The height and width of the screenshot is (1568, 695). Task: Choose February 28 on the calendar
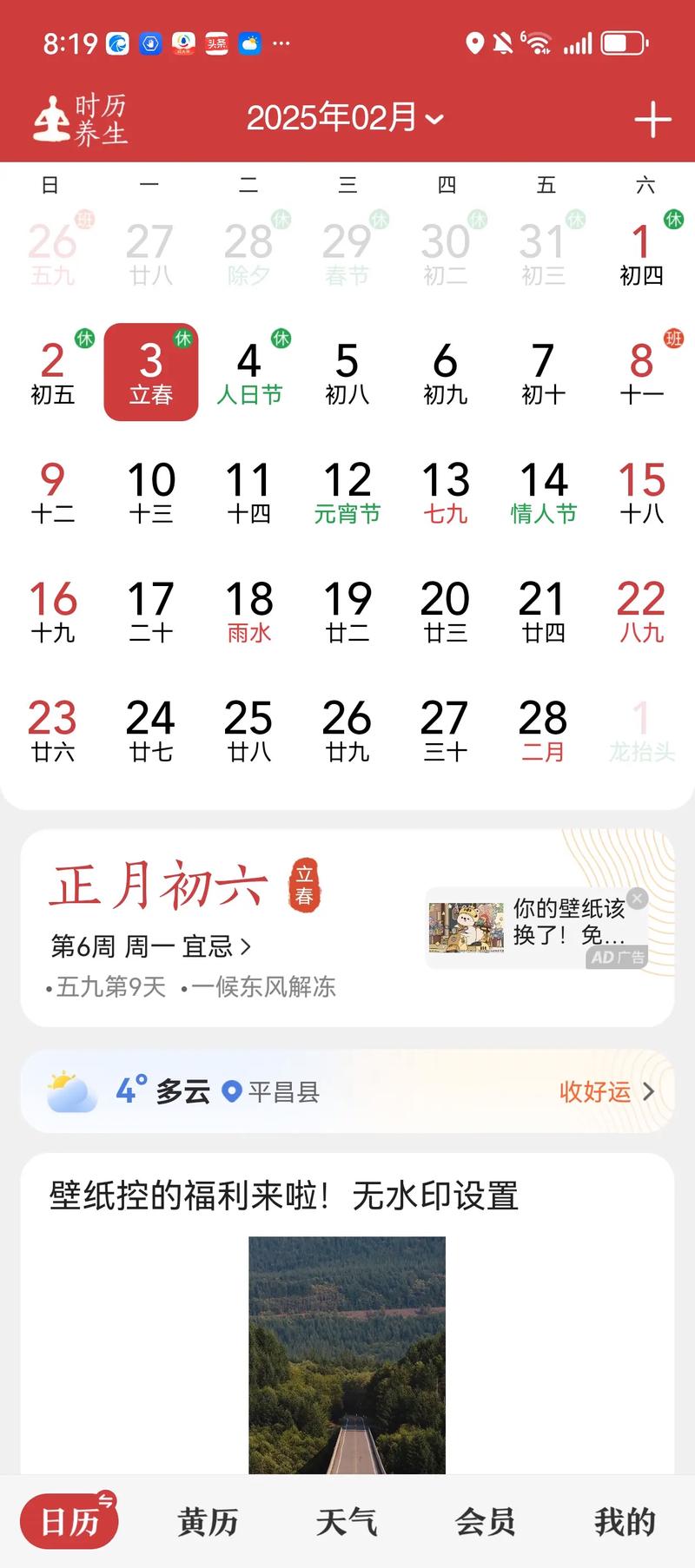click(x=543, y=731)
